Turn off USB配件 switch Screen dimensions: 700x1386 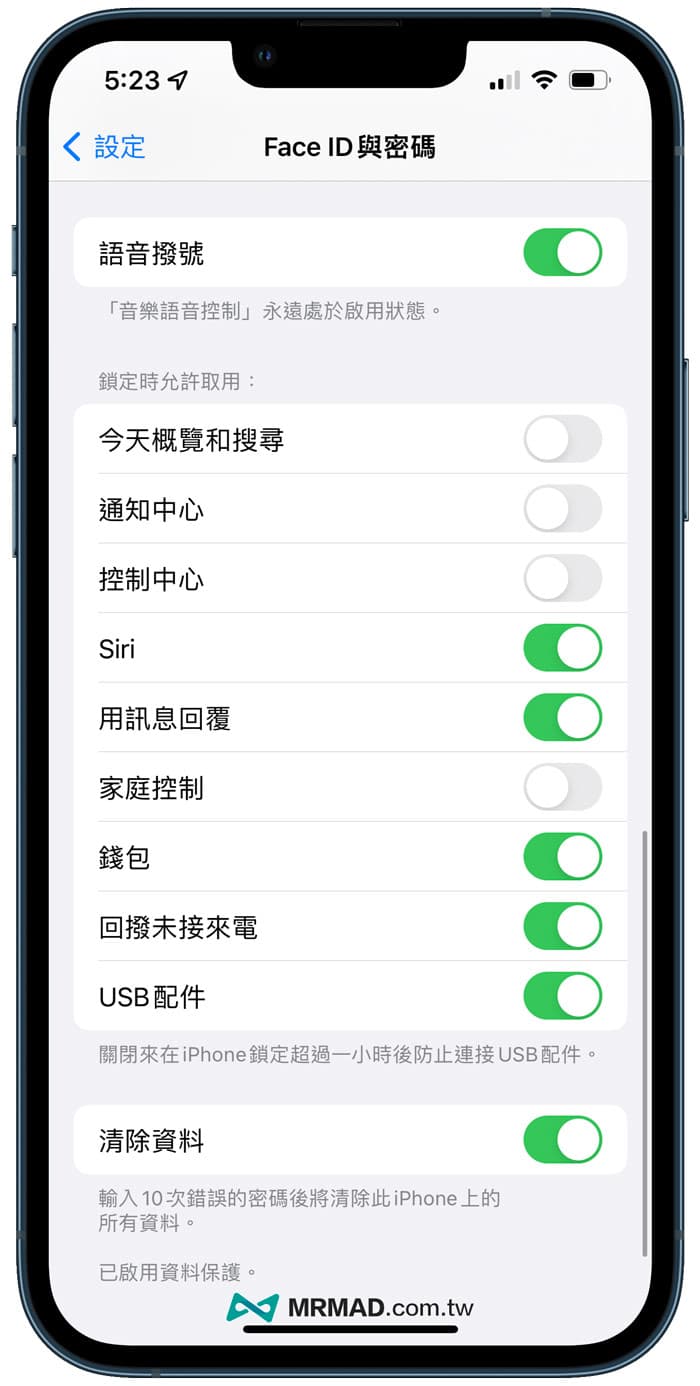coord(562,996)
